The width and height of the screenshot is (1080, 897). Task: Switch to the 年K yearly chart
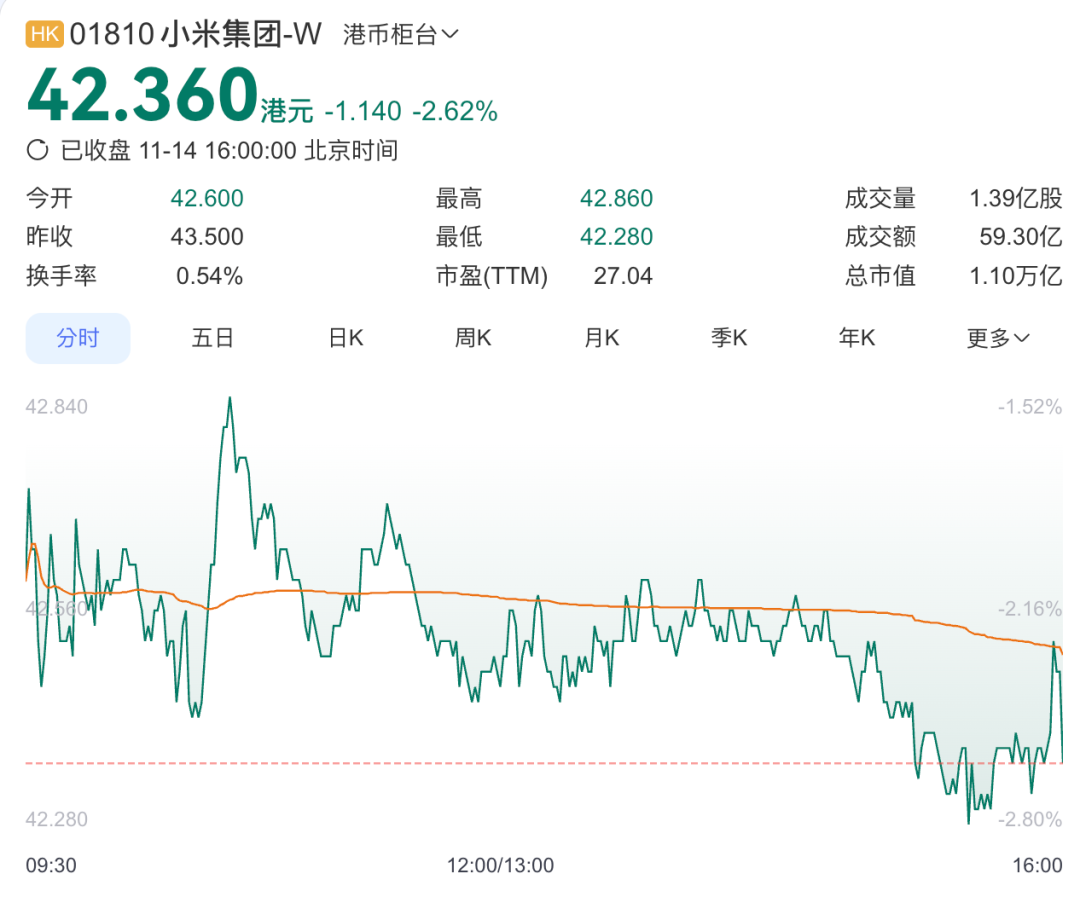pos(857,338)
